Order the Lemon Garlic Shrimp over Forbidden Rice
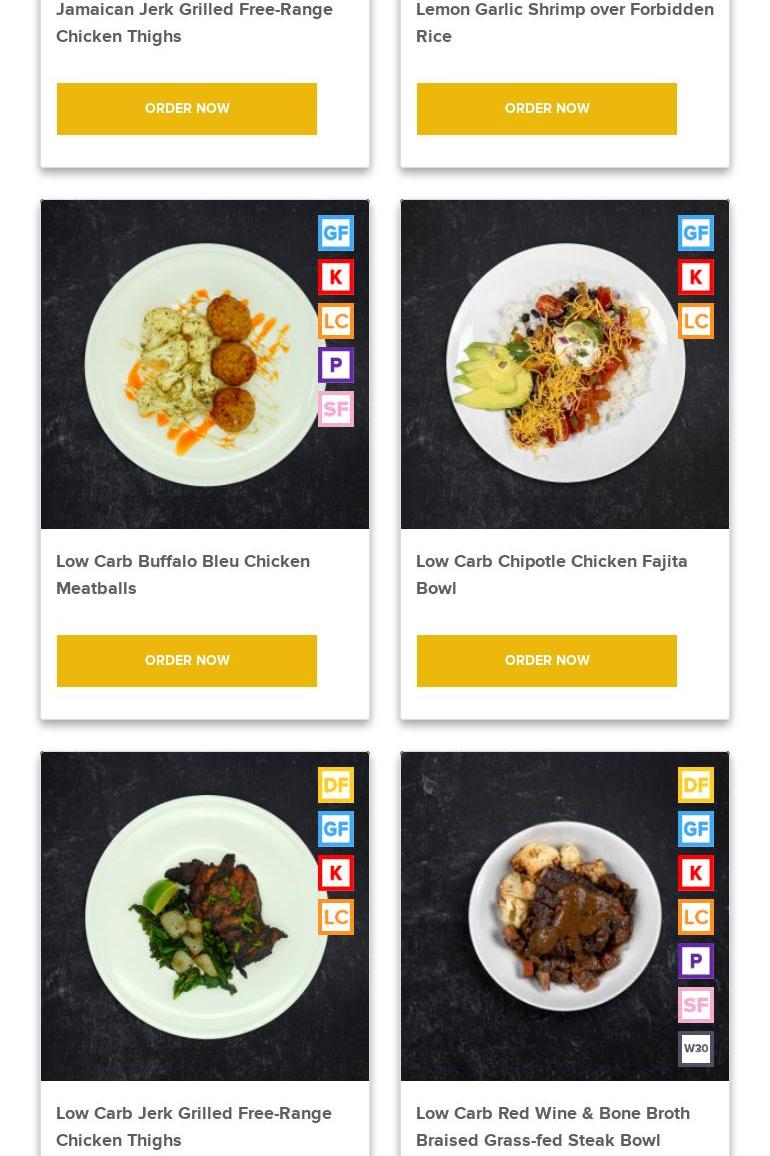This screenshot has height=1156, width=770. click(547, 109)
